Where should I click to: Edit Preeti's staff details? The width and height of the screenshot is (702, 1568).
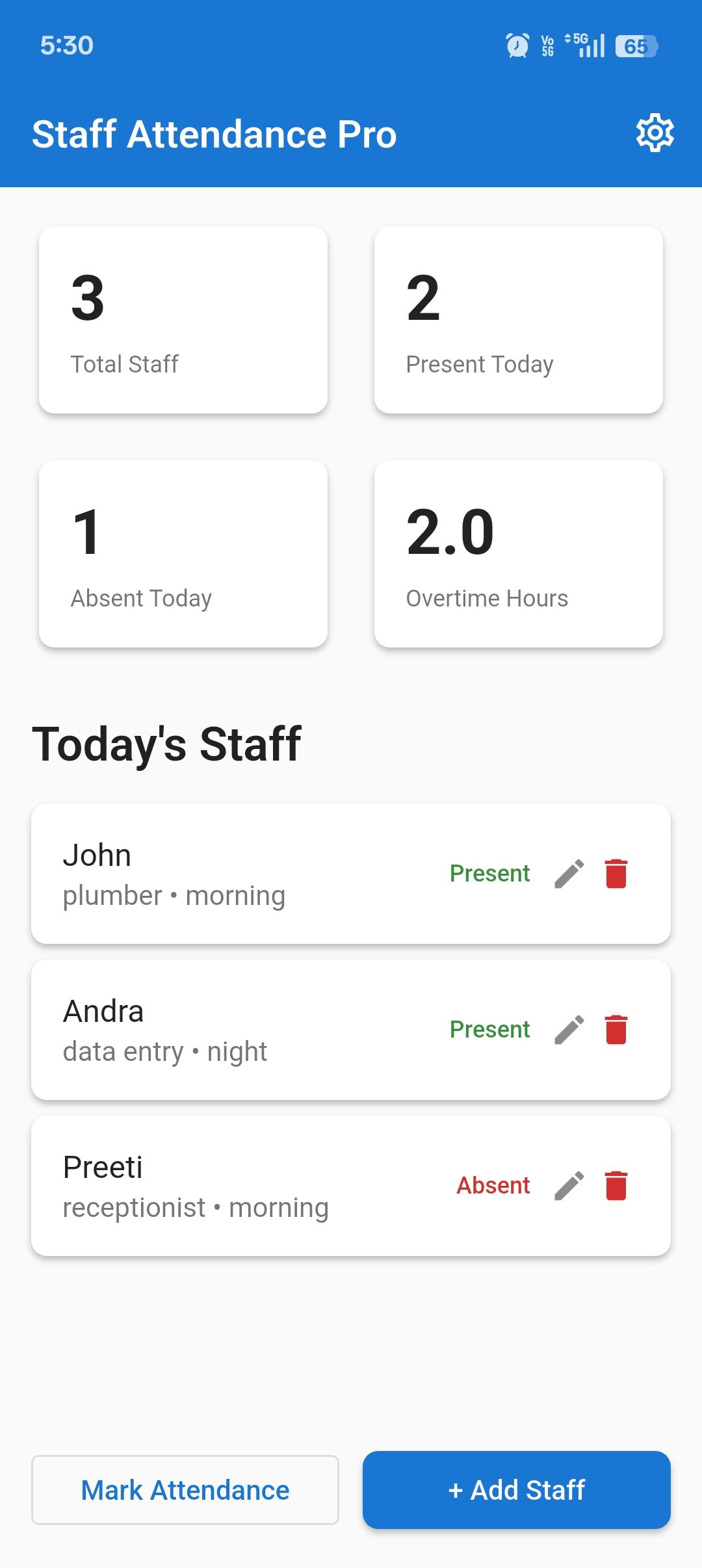[569, 1186]
